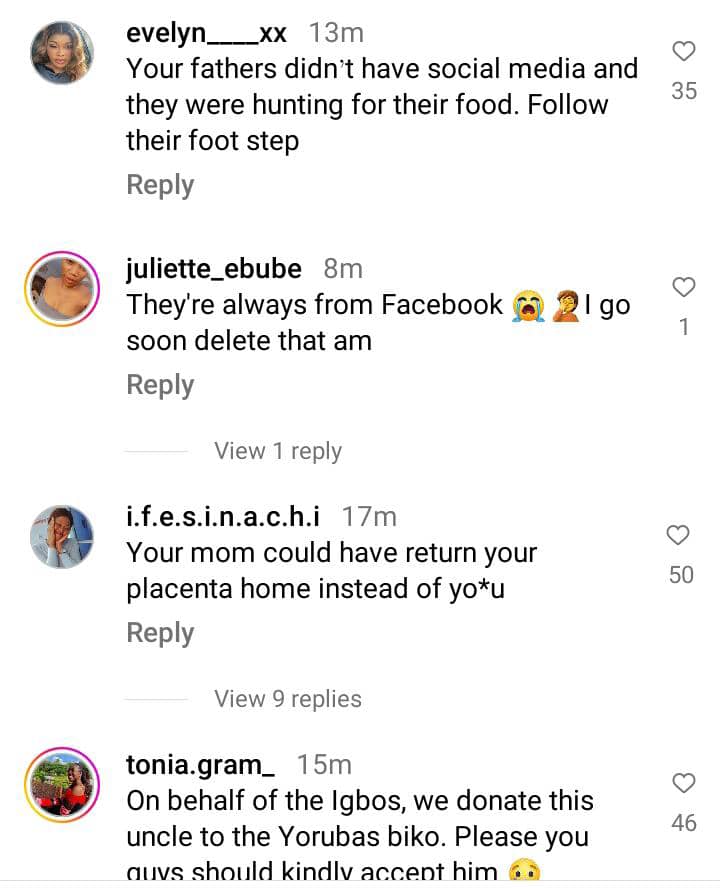This screenshot has width=720, height=888.
Task: Expand View 9 replies under i.f.e.s.i.n.a.c.h.i
Action: (x=288, y=700)
